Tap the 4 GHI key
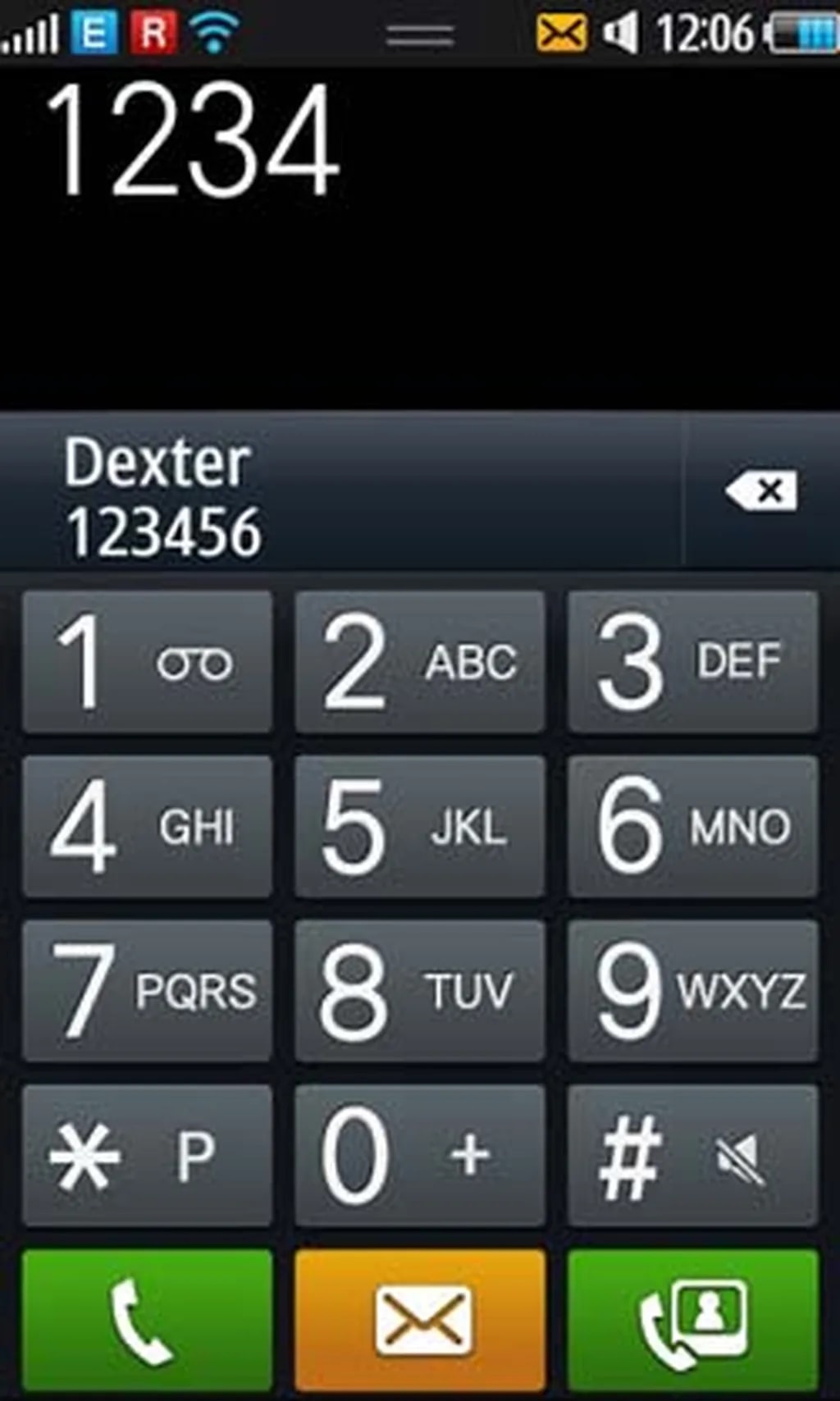 (148, 826)
